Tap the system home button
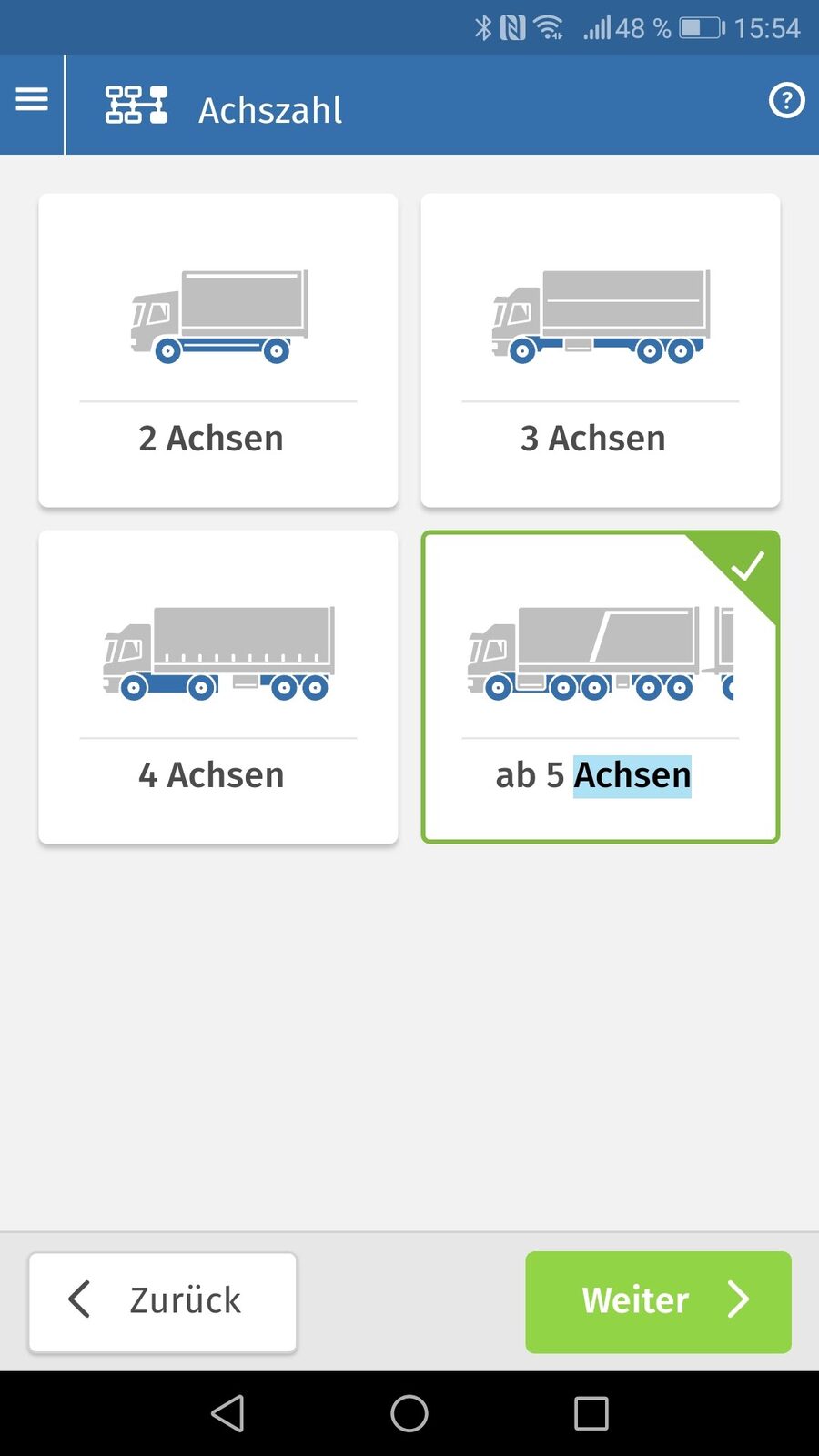 409,1413
